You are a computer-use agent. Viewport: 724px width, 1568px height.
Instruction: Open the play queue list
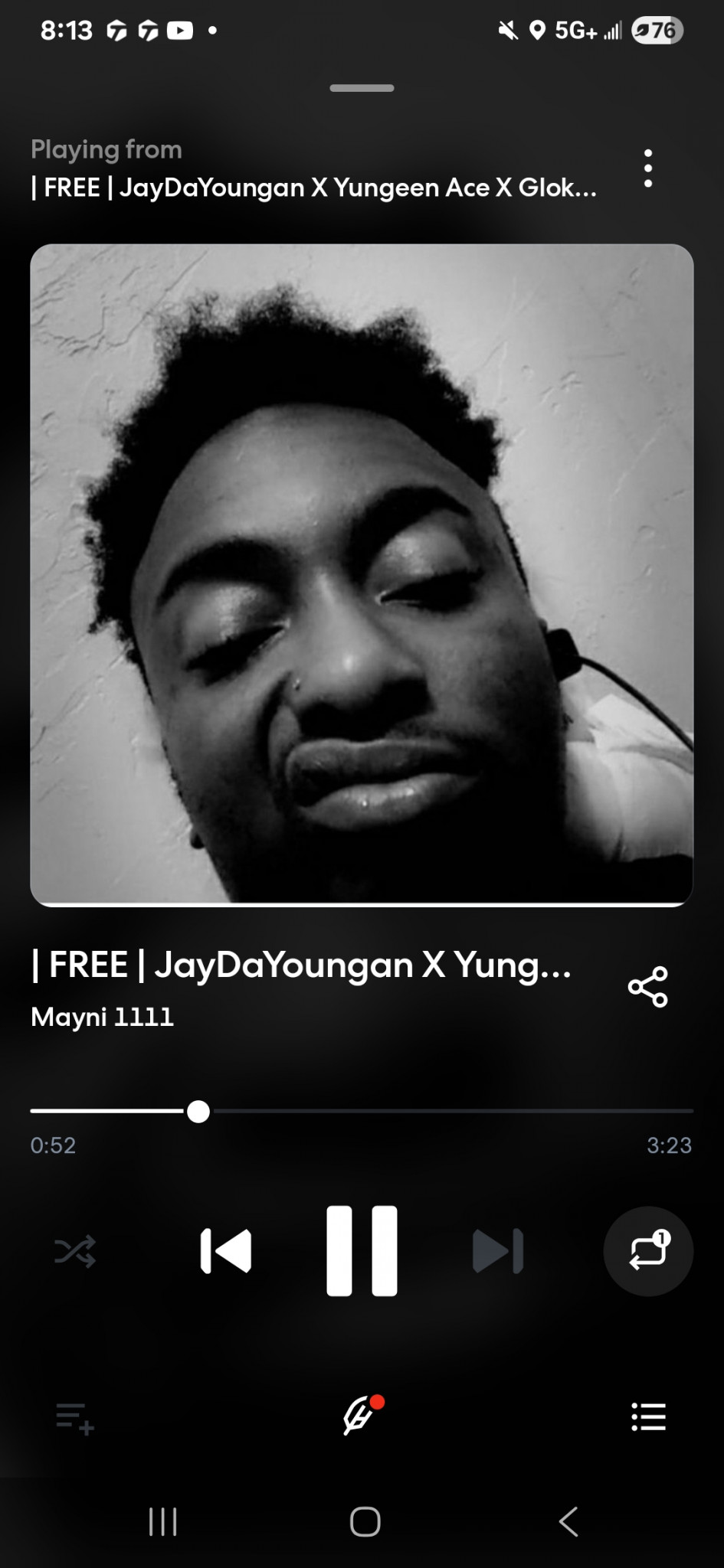point(648,1417)
